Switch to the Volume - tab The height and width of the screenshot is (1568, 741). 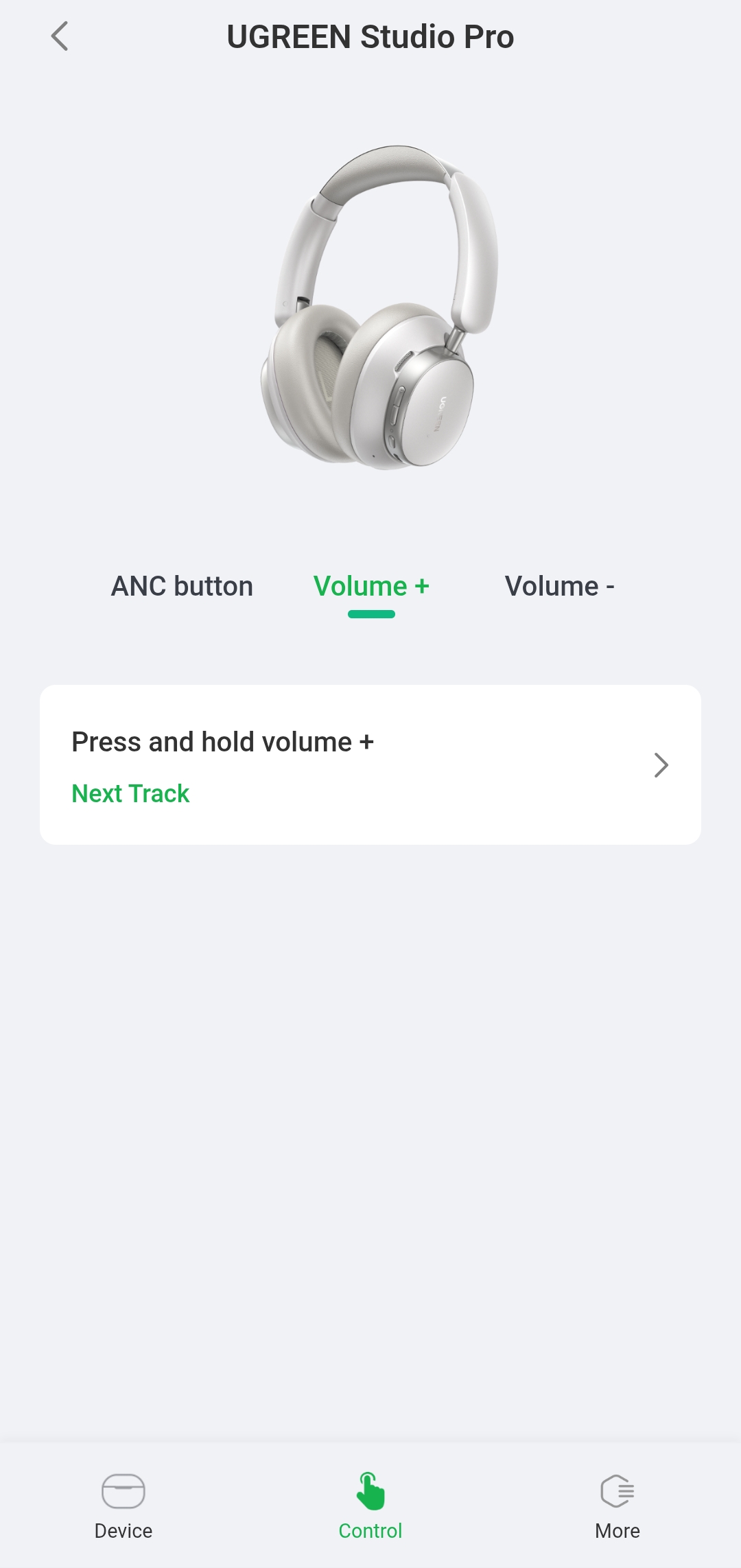559,587
